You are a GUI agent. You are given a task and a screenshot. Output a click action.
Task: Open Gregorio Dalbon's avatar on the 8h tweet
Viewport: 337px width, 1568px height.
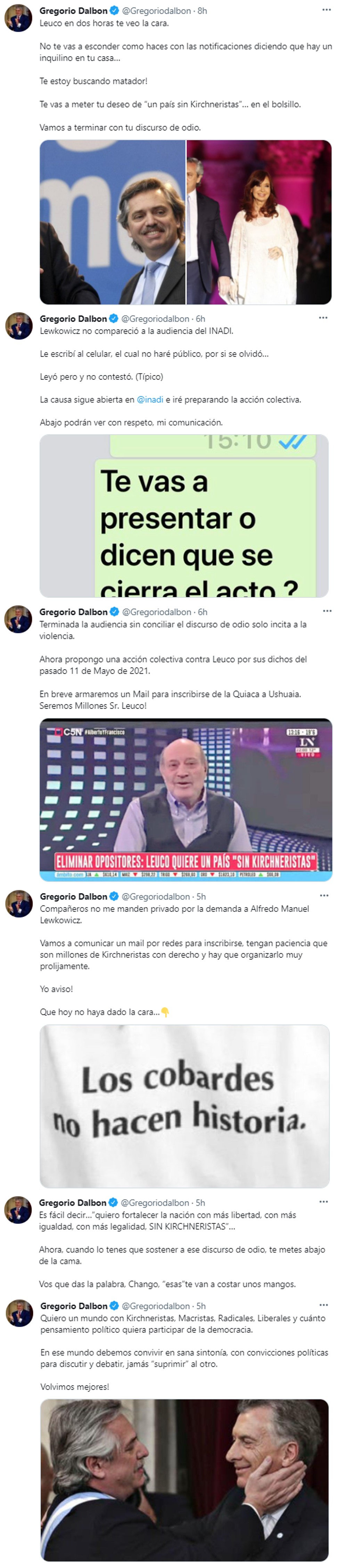point(18,18)
